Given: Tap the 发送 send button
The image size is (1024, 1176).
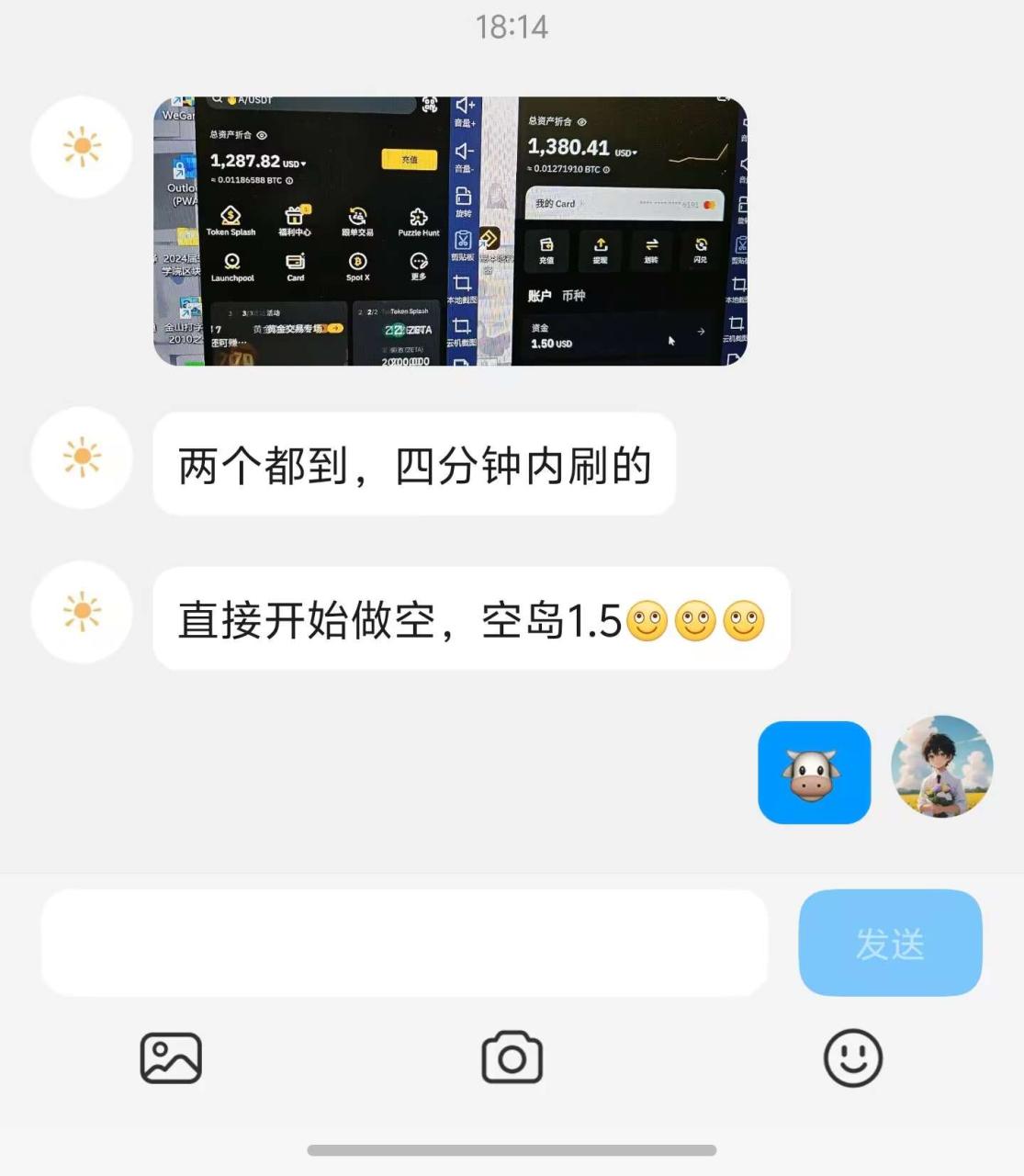Looking at the screenshot, I should click(890, 943).
